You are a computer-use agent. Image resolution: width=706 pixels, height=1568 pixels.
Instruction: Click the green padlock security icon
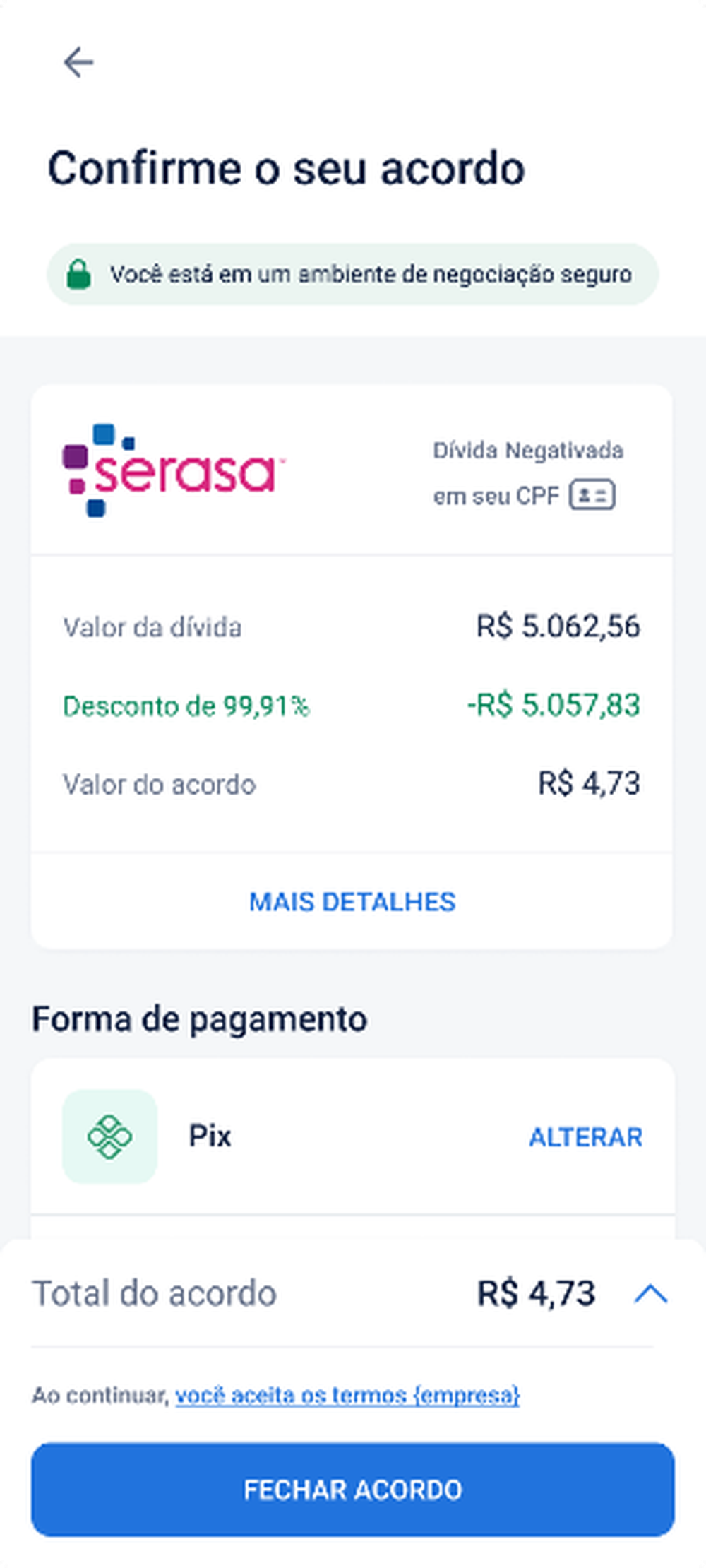[x=80, y=274]
